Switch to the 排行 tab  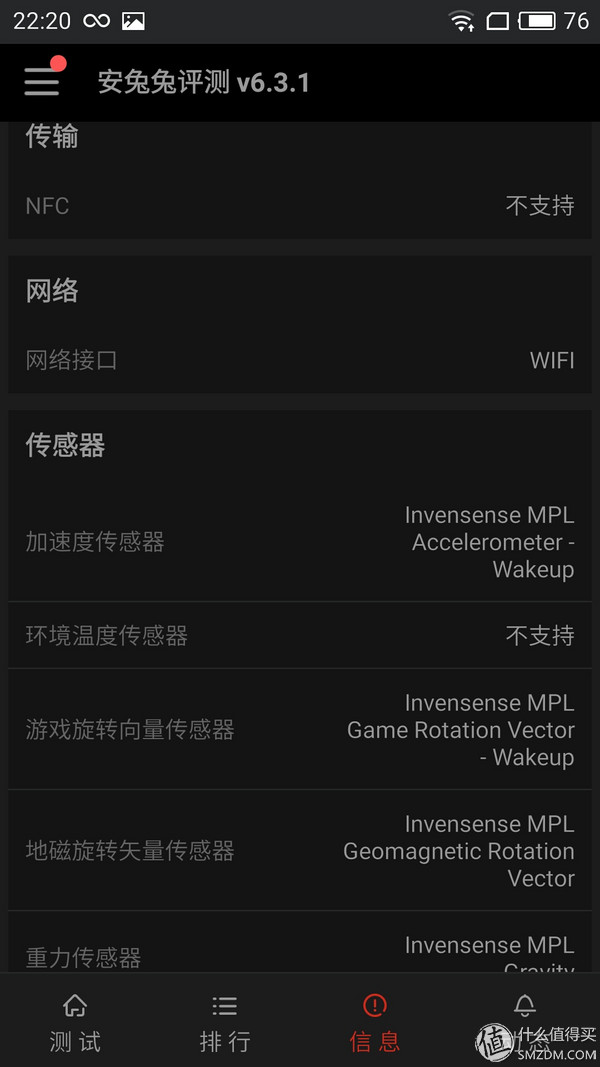pos(224,1020)
